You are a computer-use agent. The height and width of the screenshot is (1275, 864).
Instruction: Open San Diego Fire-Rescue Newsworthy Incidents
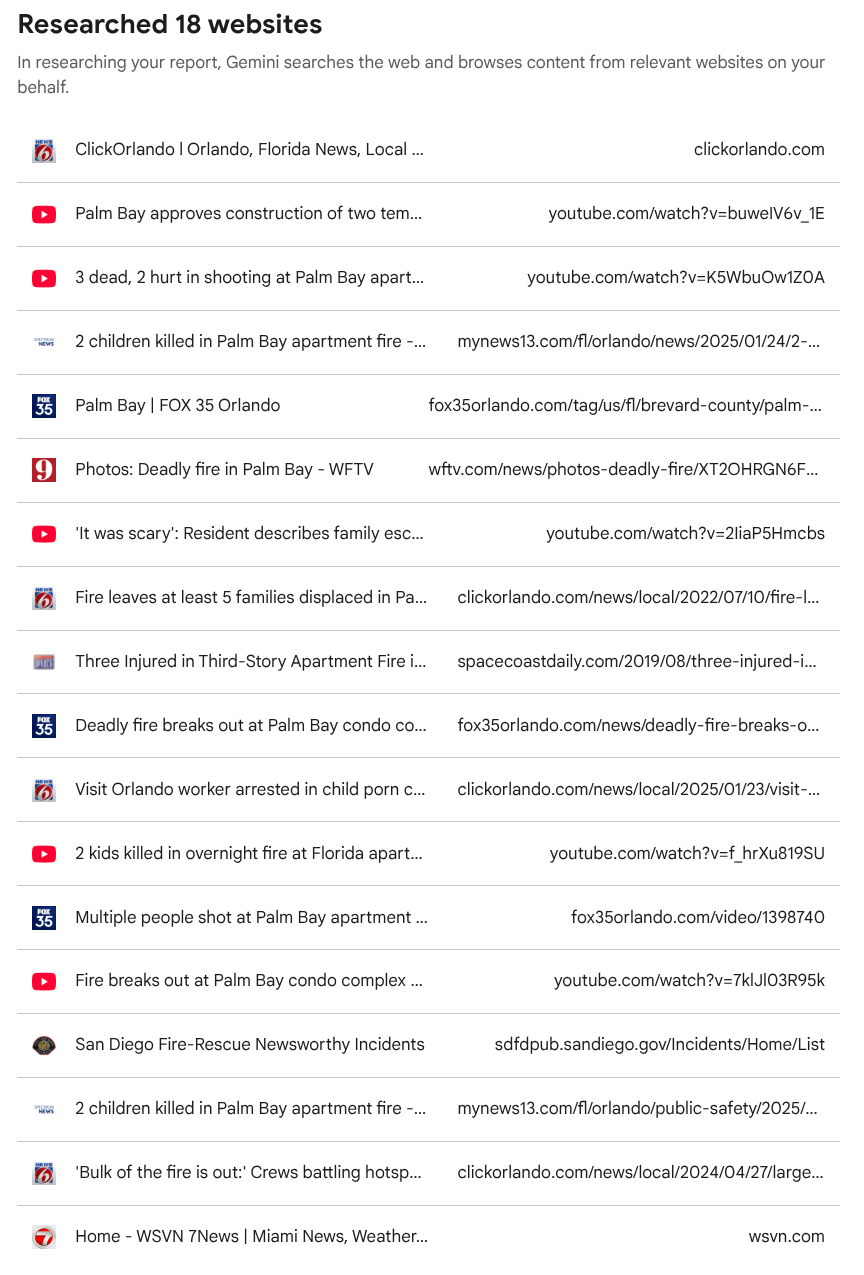tap(250, 1045)
